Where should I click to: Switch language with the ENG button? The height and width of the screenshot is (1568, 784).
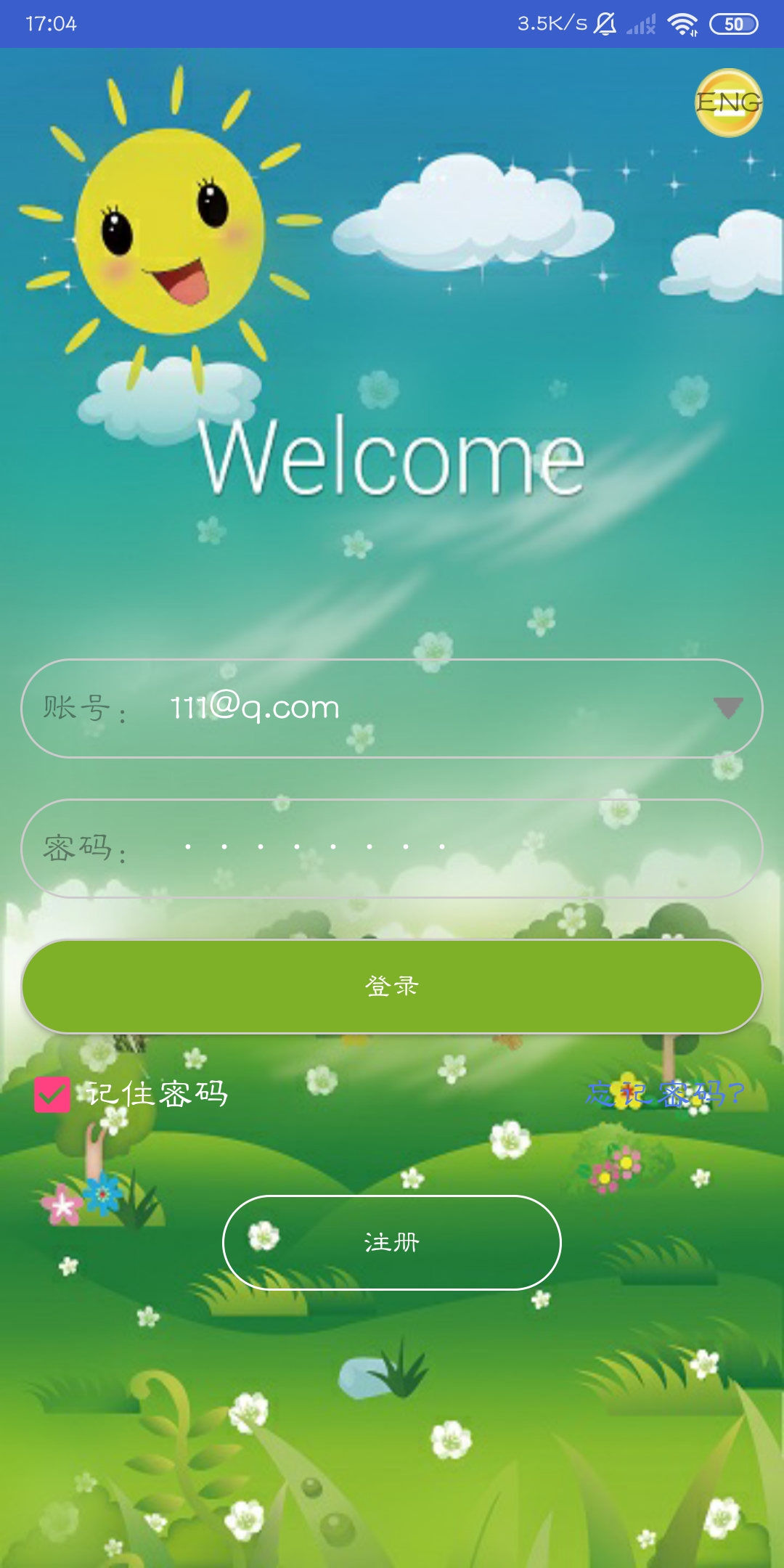[x=729, y=102]
